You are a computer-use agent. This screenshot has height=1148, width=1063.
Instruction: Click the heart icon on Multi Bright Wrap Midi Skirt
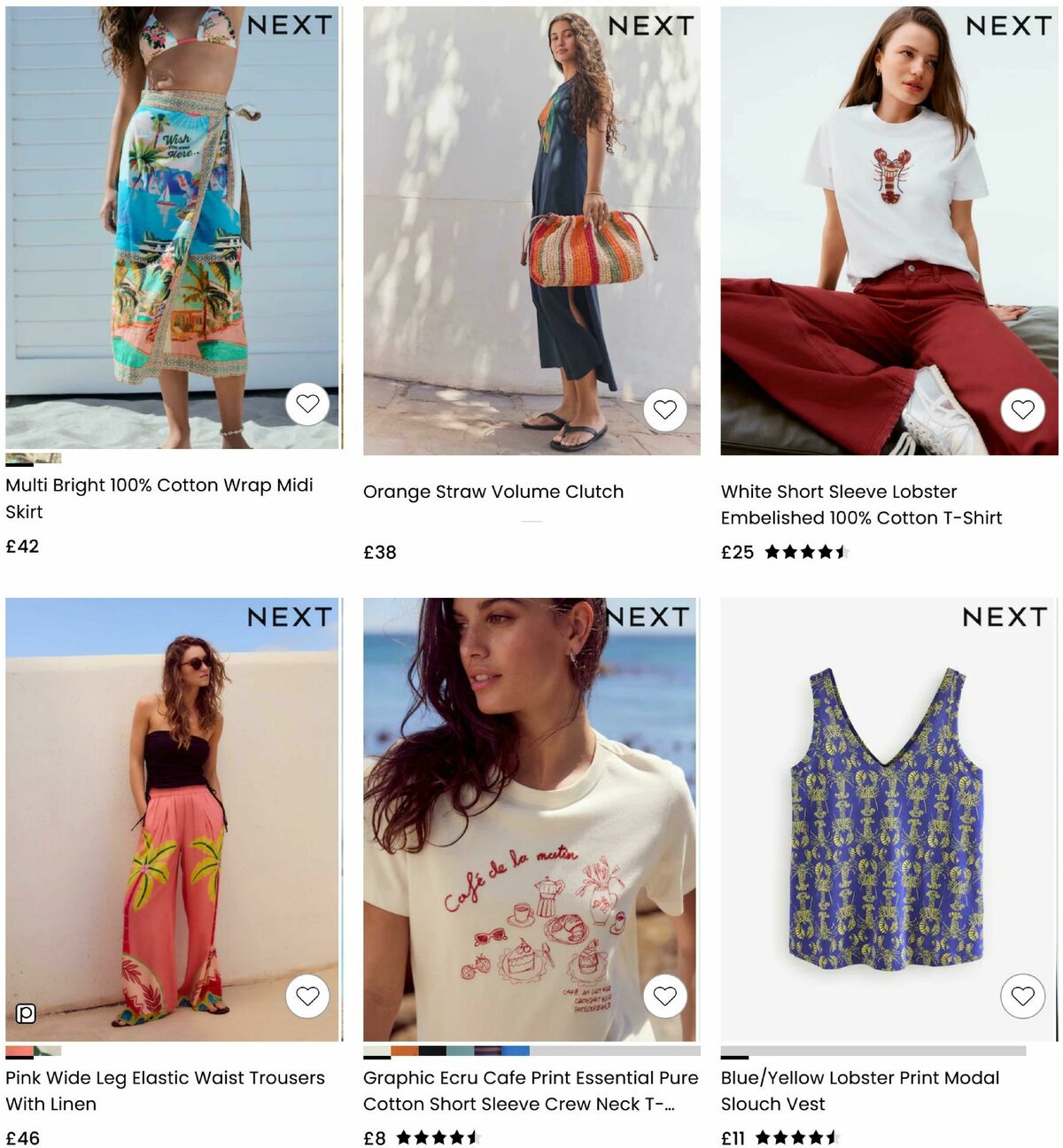(x=306, y=404)
